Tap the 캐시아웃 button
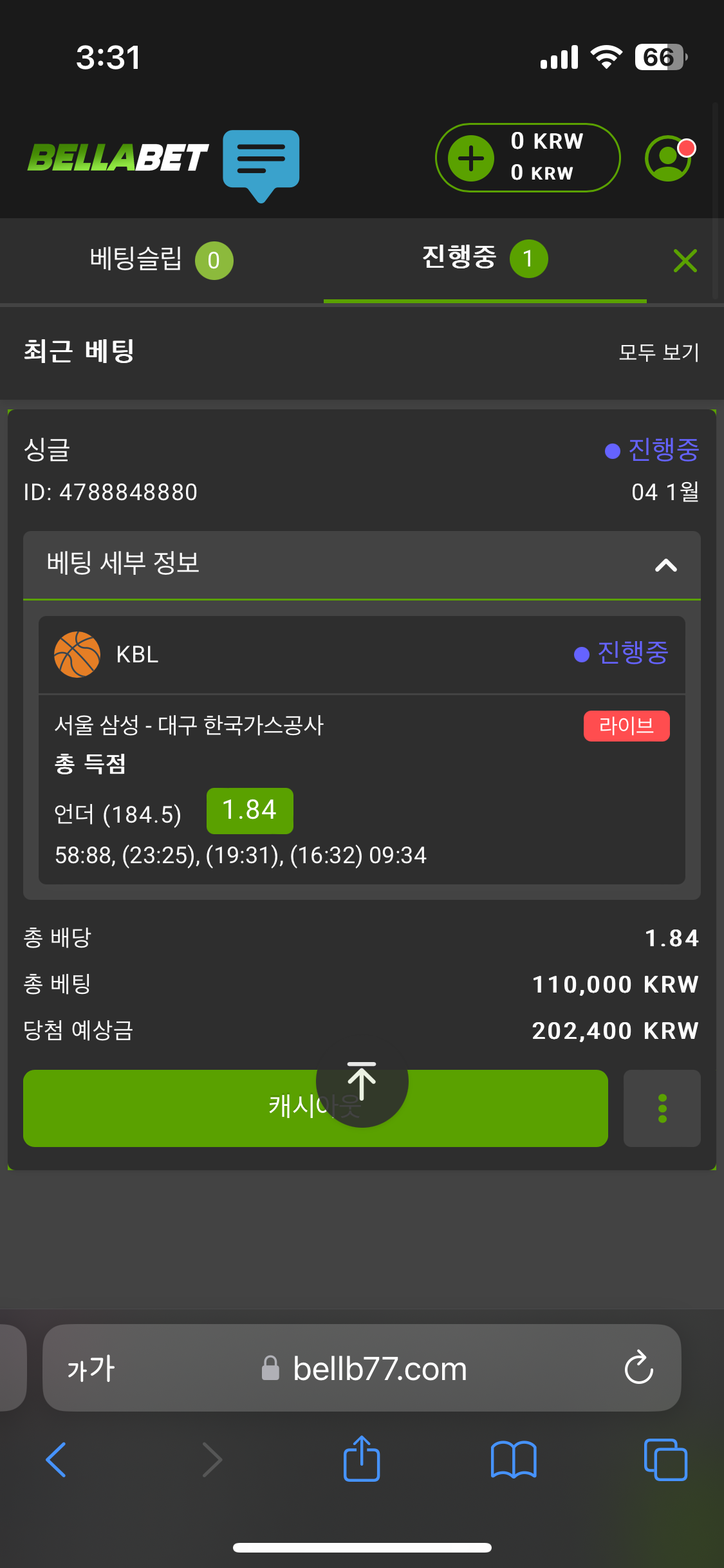 tap(315, 1108)
